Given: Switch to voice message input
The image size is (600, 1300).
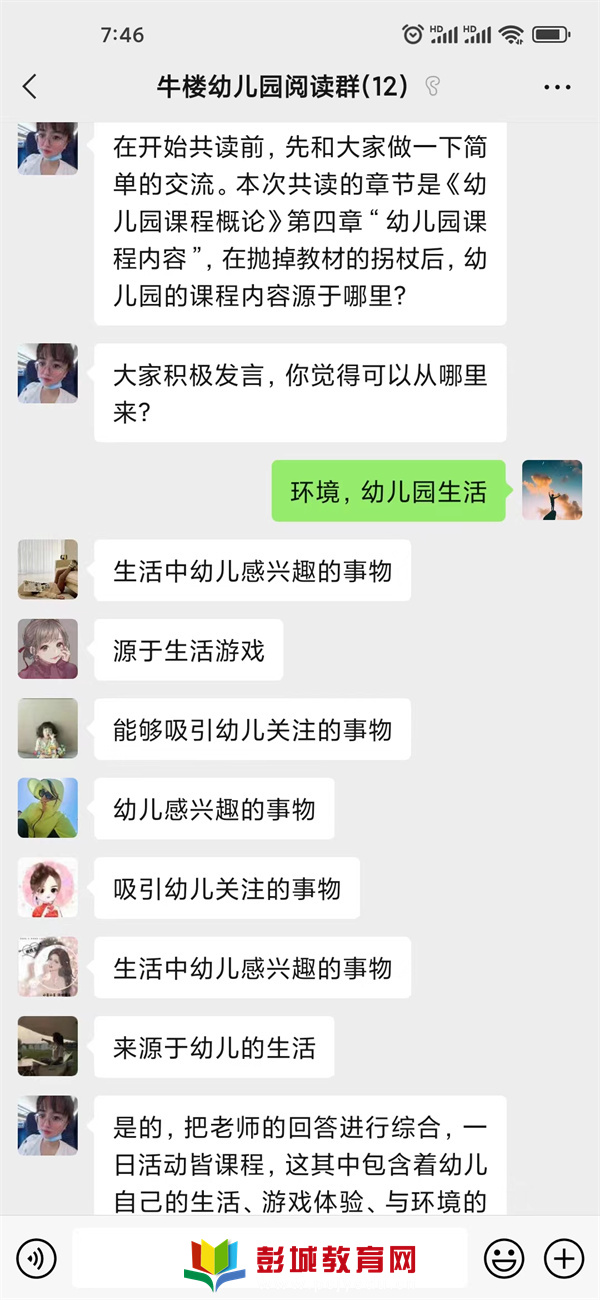Looking at the screenshot, I should click(36, 1257).
